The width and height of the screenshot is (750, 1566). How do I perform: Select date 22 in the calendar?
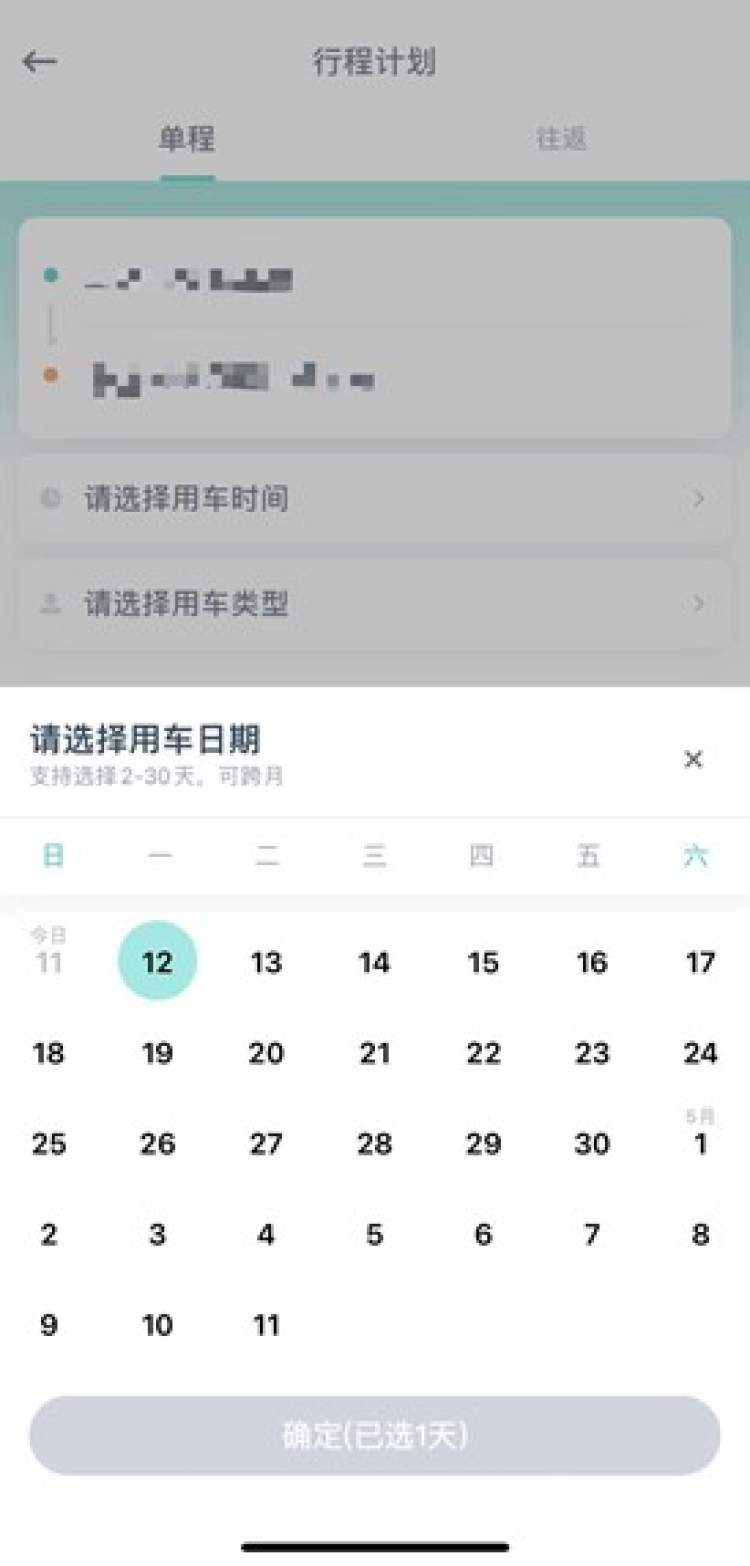[x=483, y=1053]
